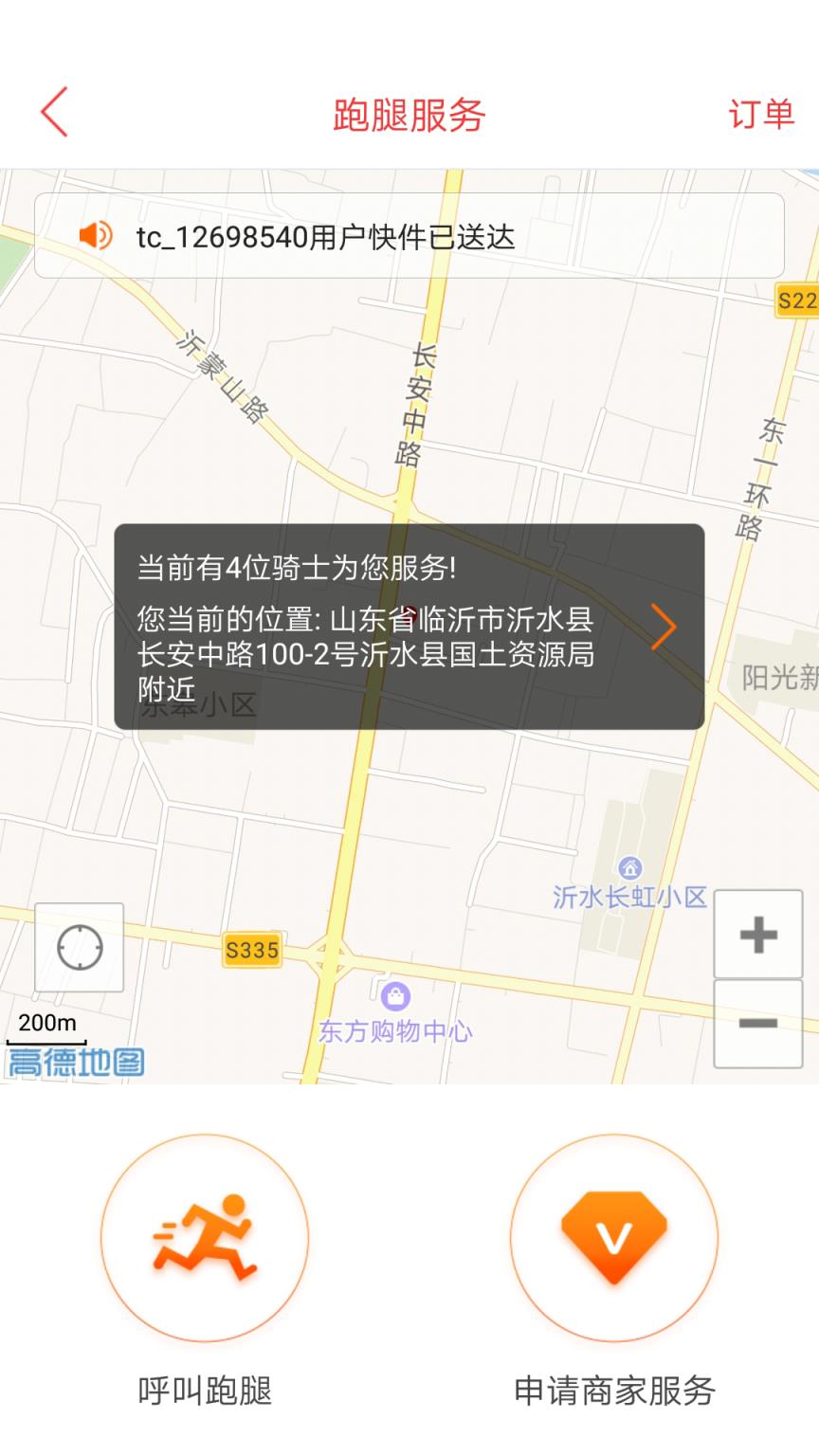Zoom in using the plus button

pos(757,935)
